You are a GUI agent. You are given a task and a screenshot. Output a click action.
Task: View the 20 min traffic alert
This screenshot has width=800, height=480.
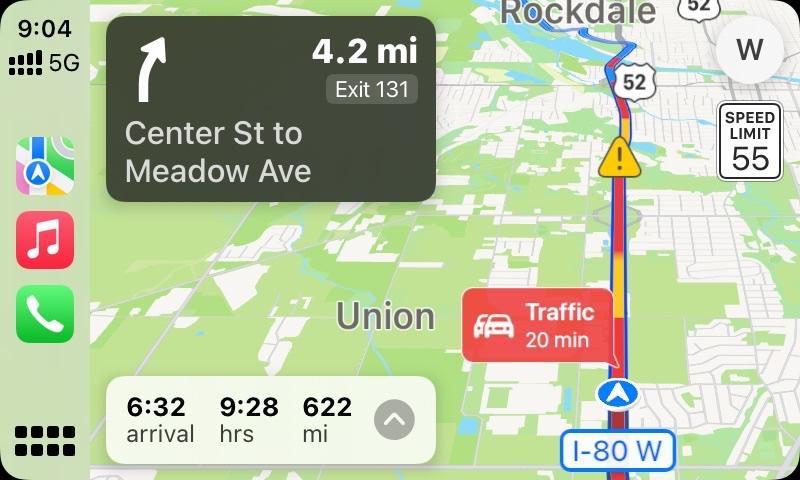tap(536, 325)
